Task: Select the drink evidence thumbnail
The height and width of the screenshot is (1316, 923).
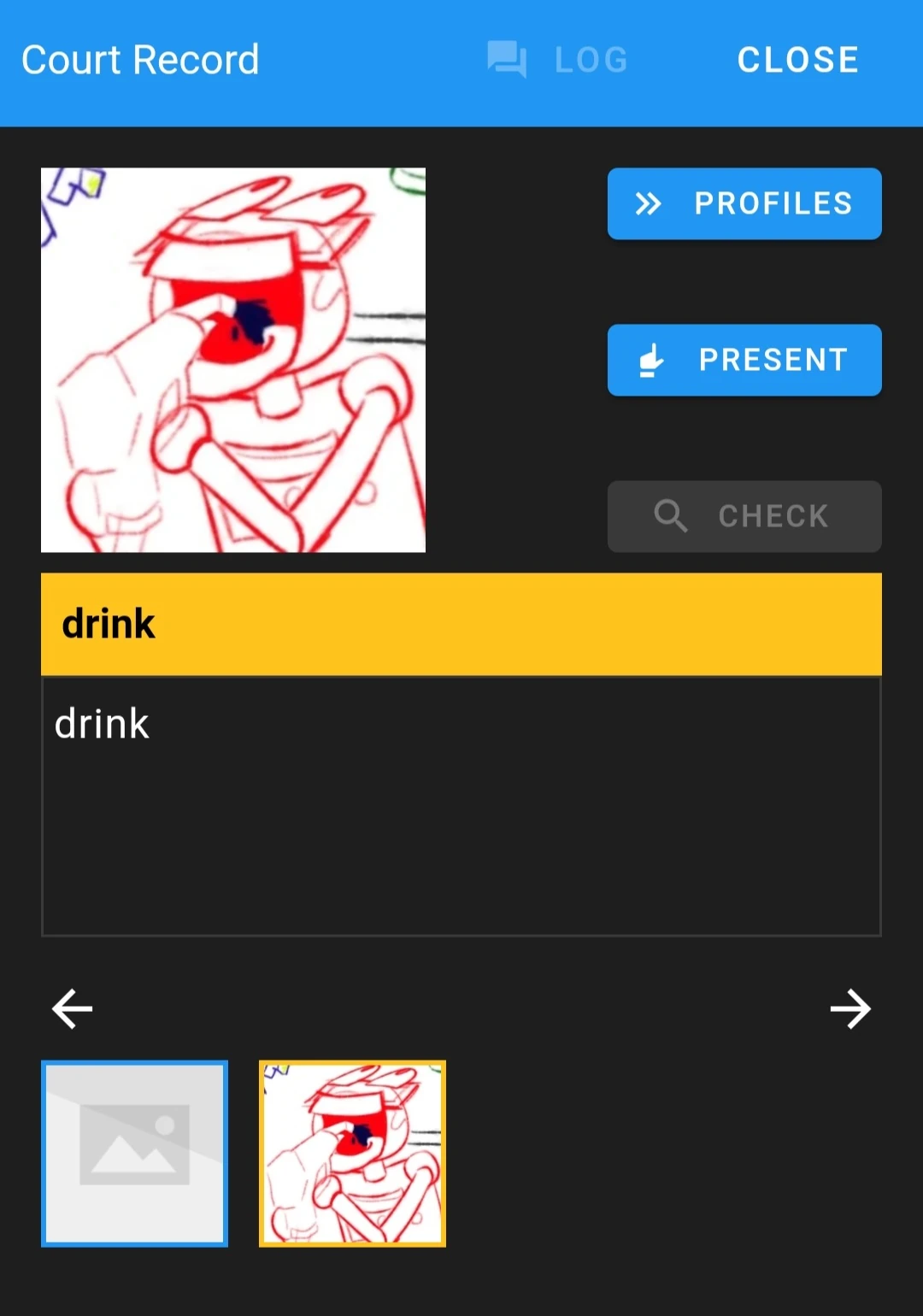Action: (352, 1154)
